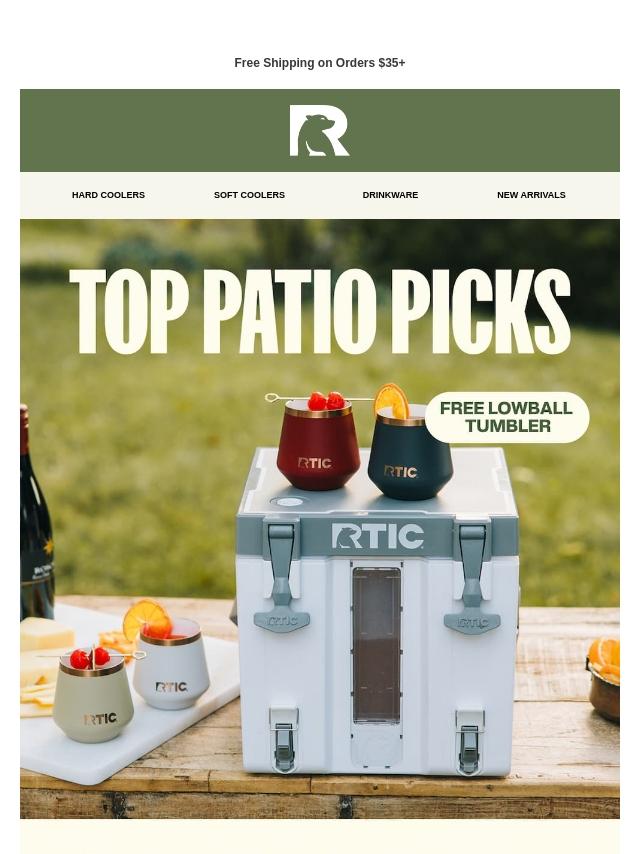View the New Arrivals page
640x854 pixels.
click(x=531, y=195)
